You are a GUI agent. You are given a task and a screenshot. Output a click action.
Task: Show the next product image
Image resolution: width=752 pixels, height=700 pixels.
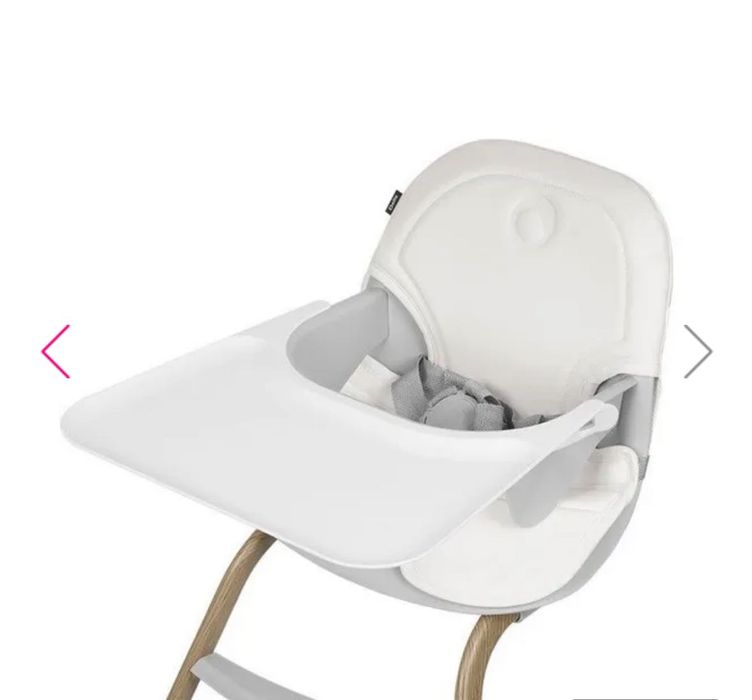pyautogui.click(x=697, y=352)
